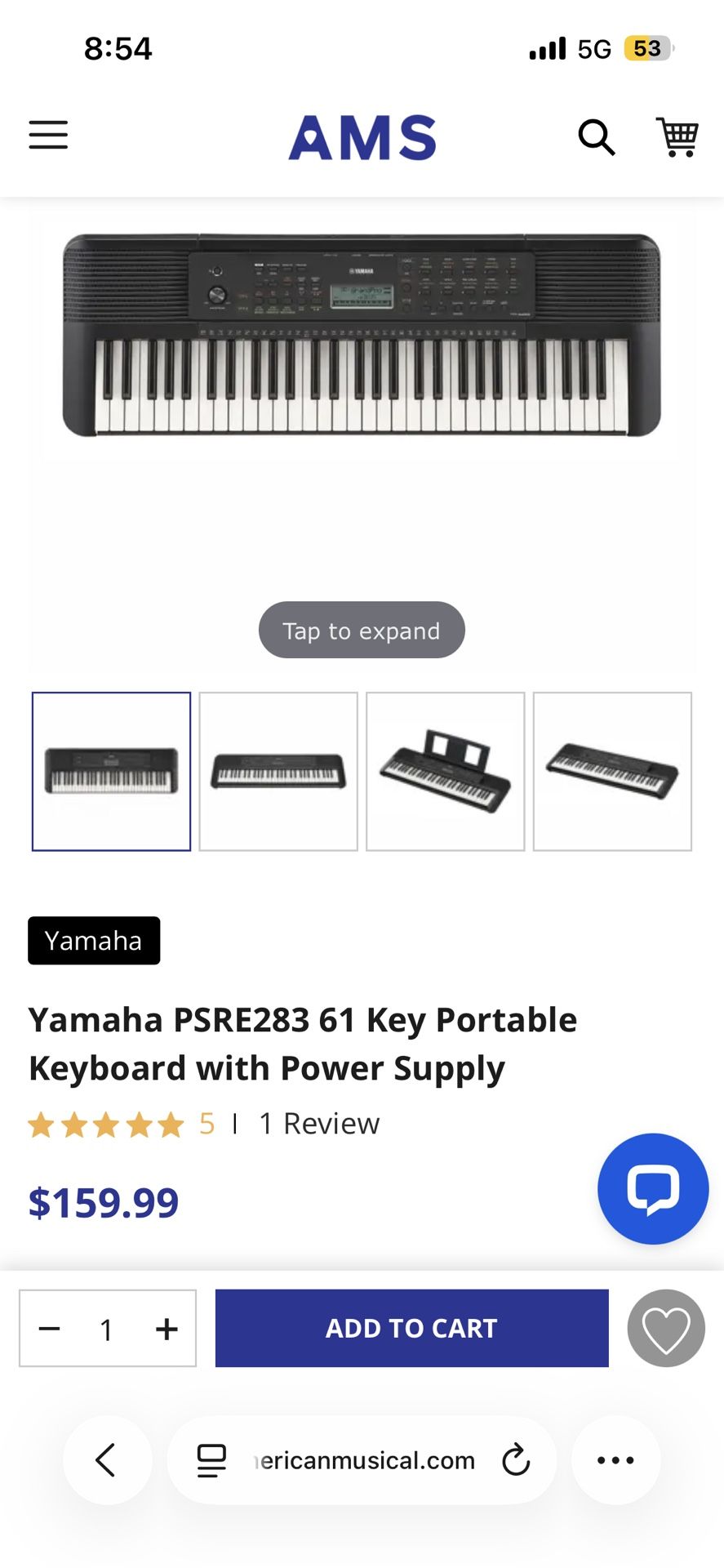
Task: Tap the quantity field showing 1
Action: (107, 1329)
